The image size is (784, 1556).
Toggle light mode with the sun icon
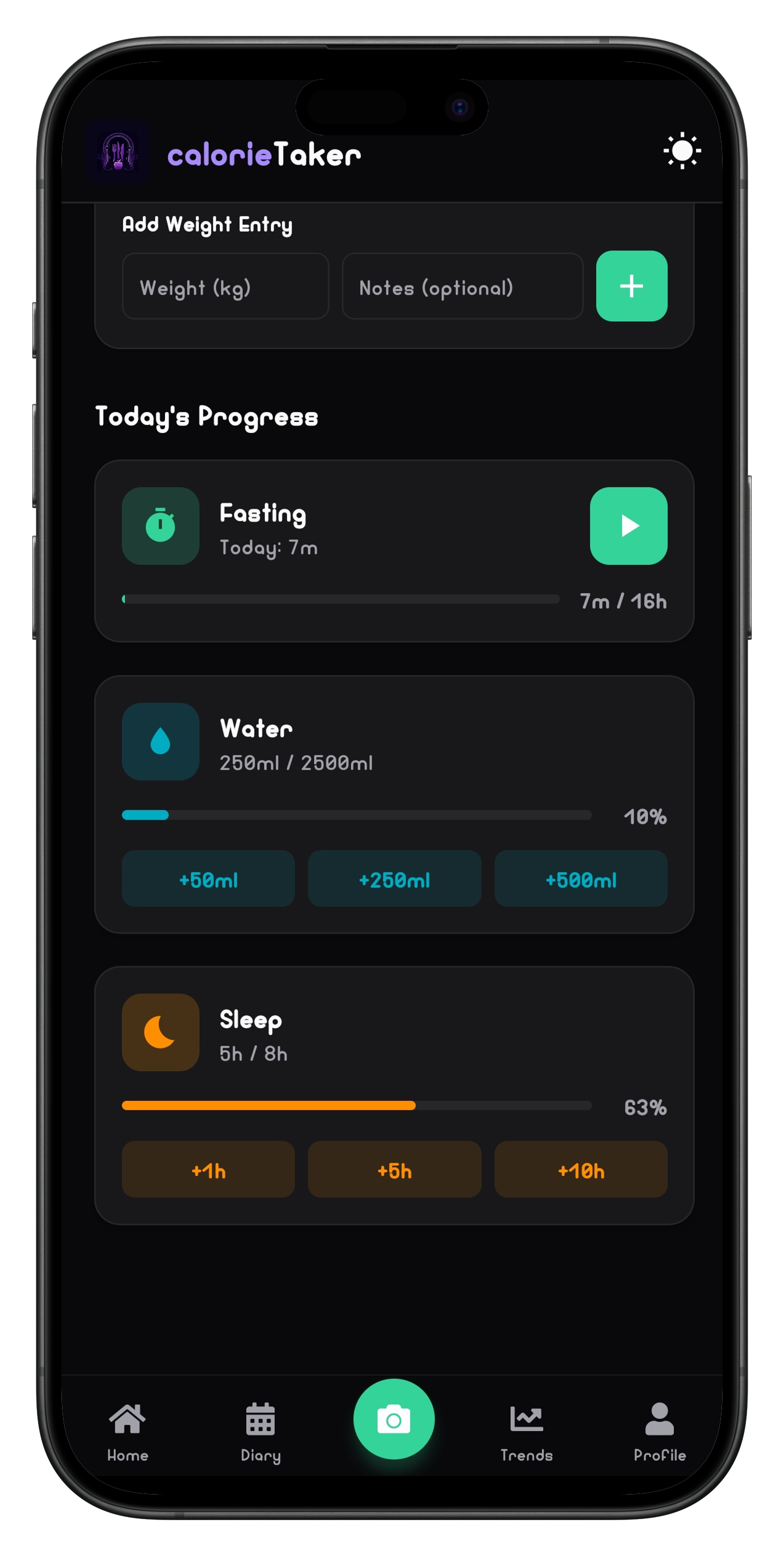(x=682, y=150)
